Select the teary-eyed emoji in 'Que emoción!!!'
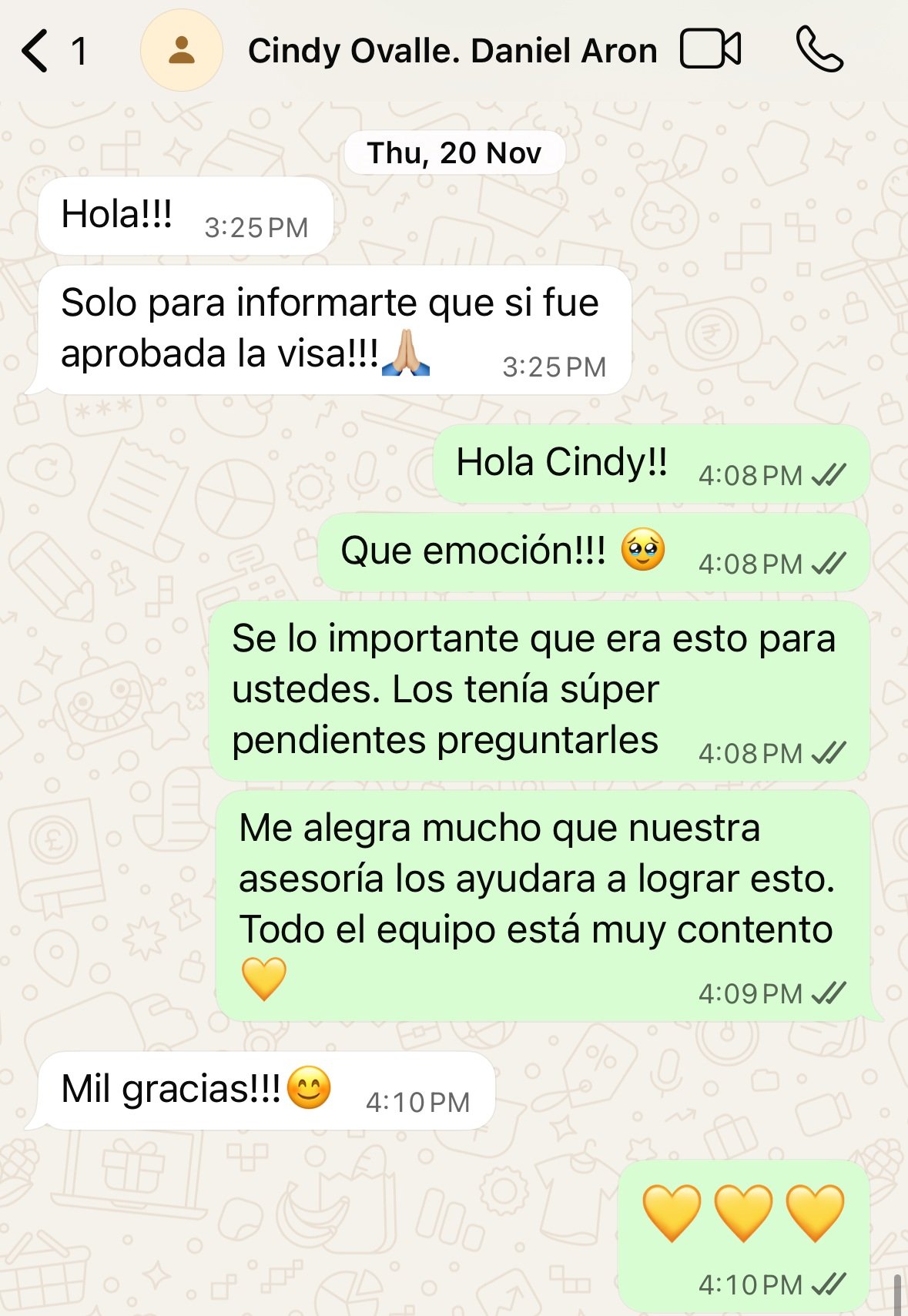 (x=643, y=551)
